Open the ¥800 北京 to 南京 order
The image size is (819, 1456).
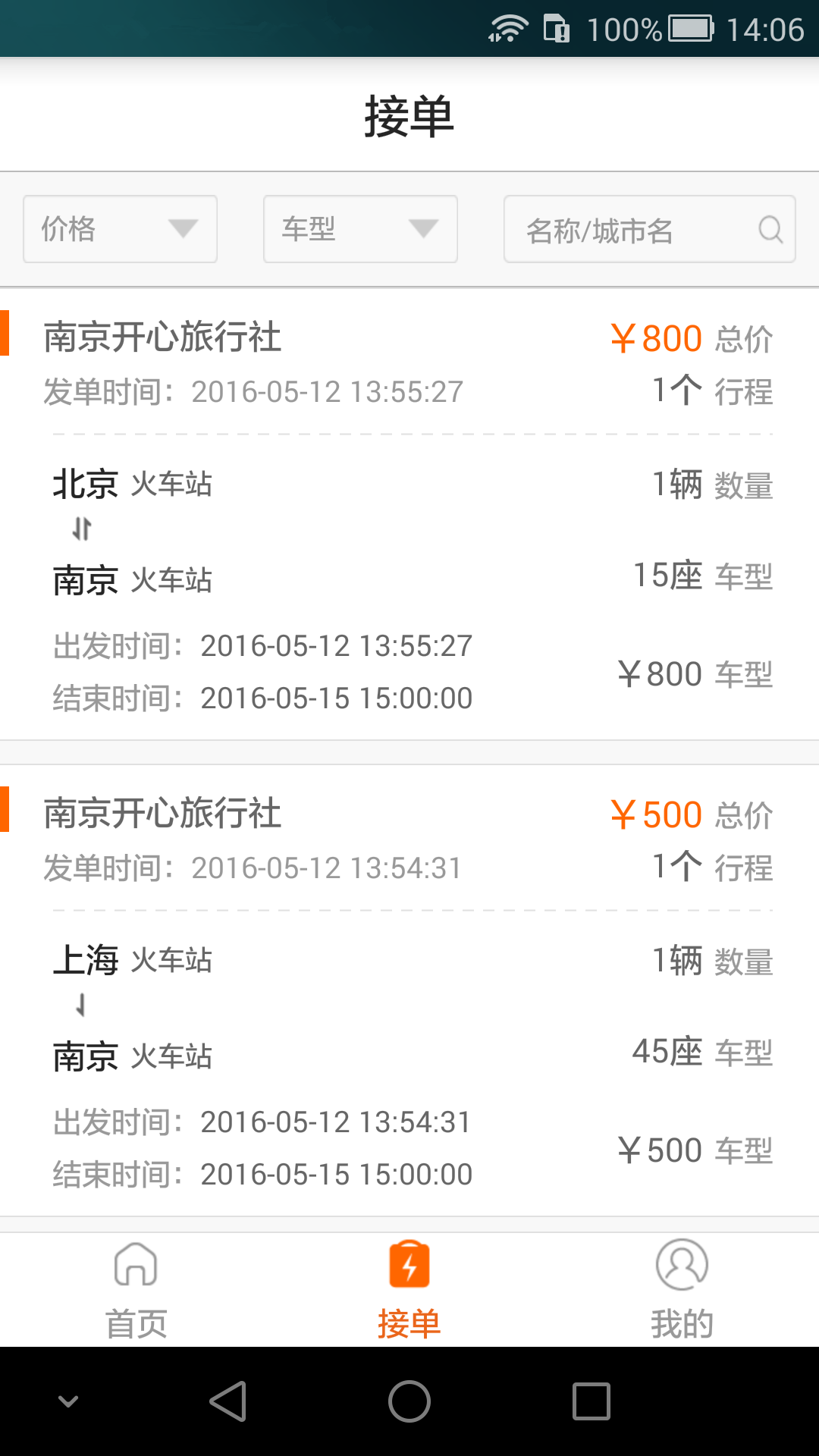[x=409, y=514]
